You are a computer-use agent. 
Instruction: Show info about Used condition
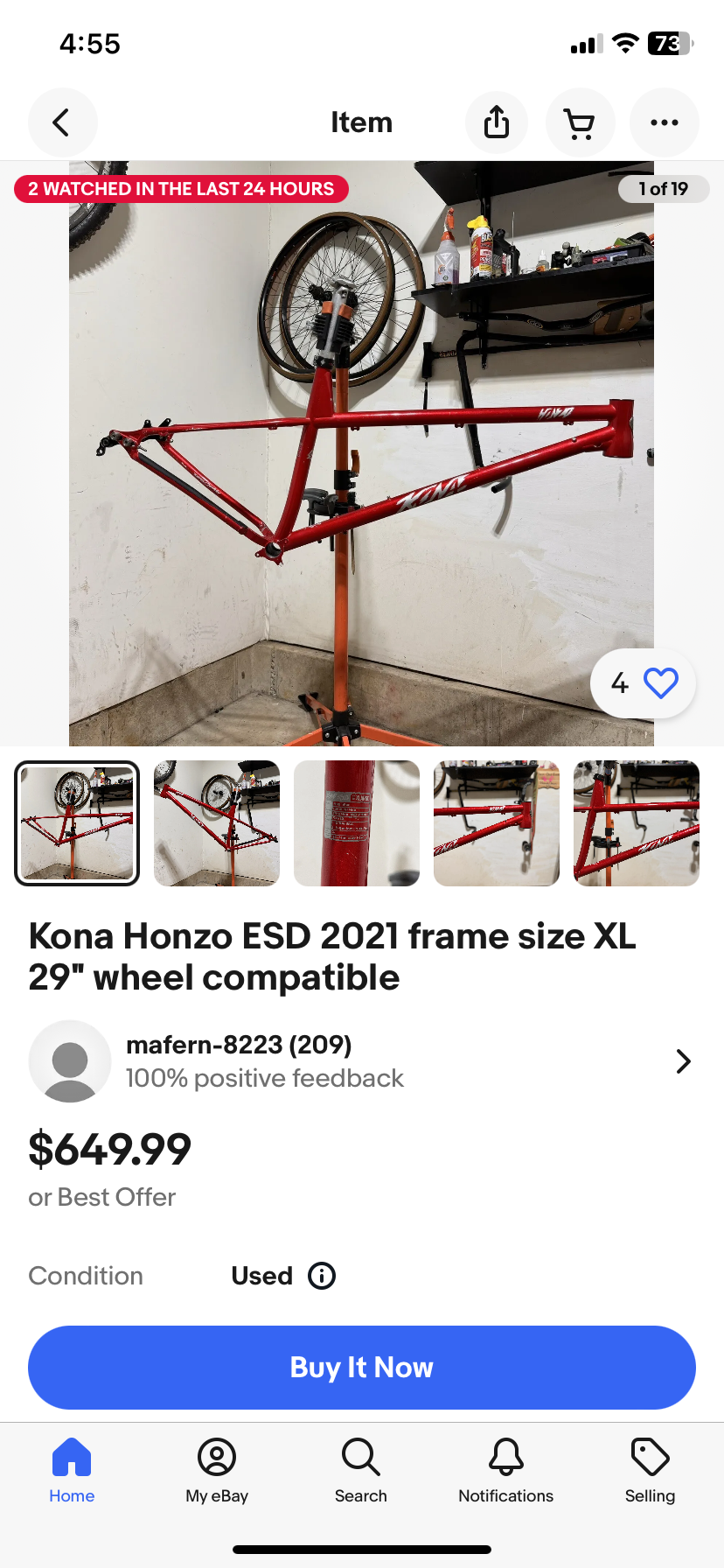click(x=322, y=1276)
